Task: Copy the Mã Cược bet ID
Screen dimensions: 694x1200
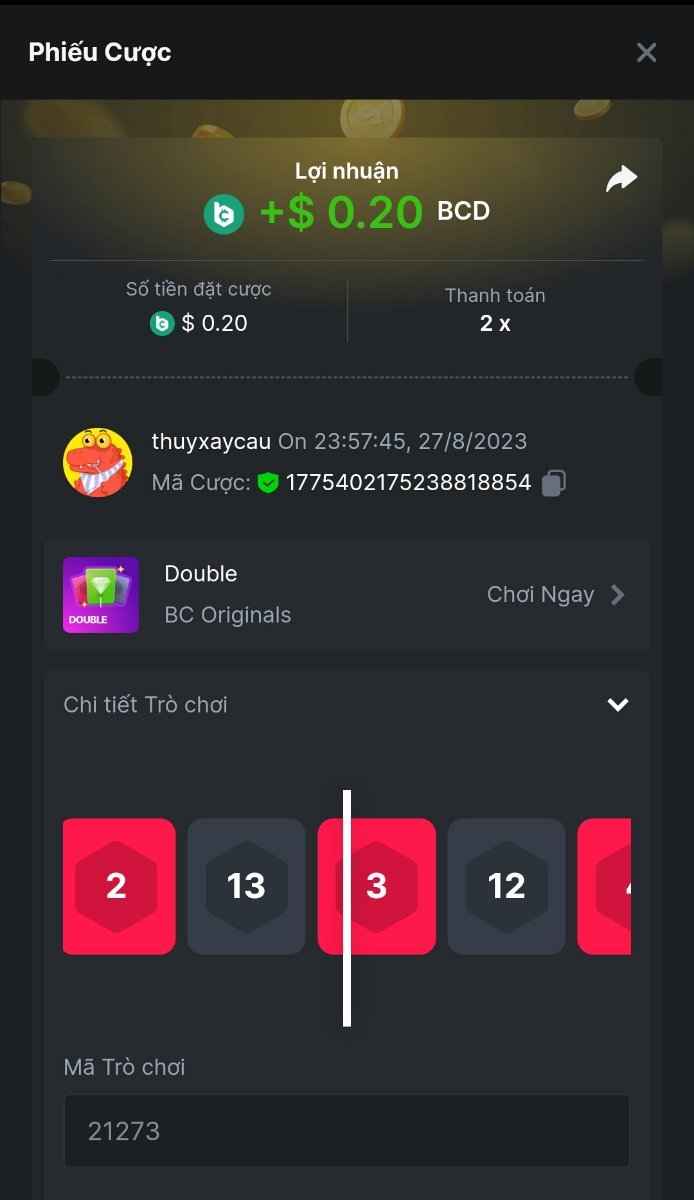Action: [x=553, y=483]
